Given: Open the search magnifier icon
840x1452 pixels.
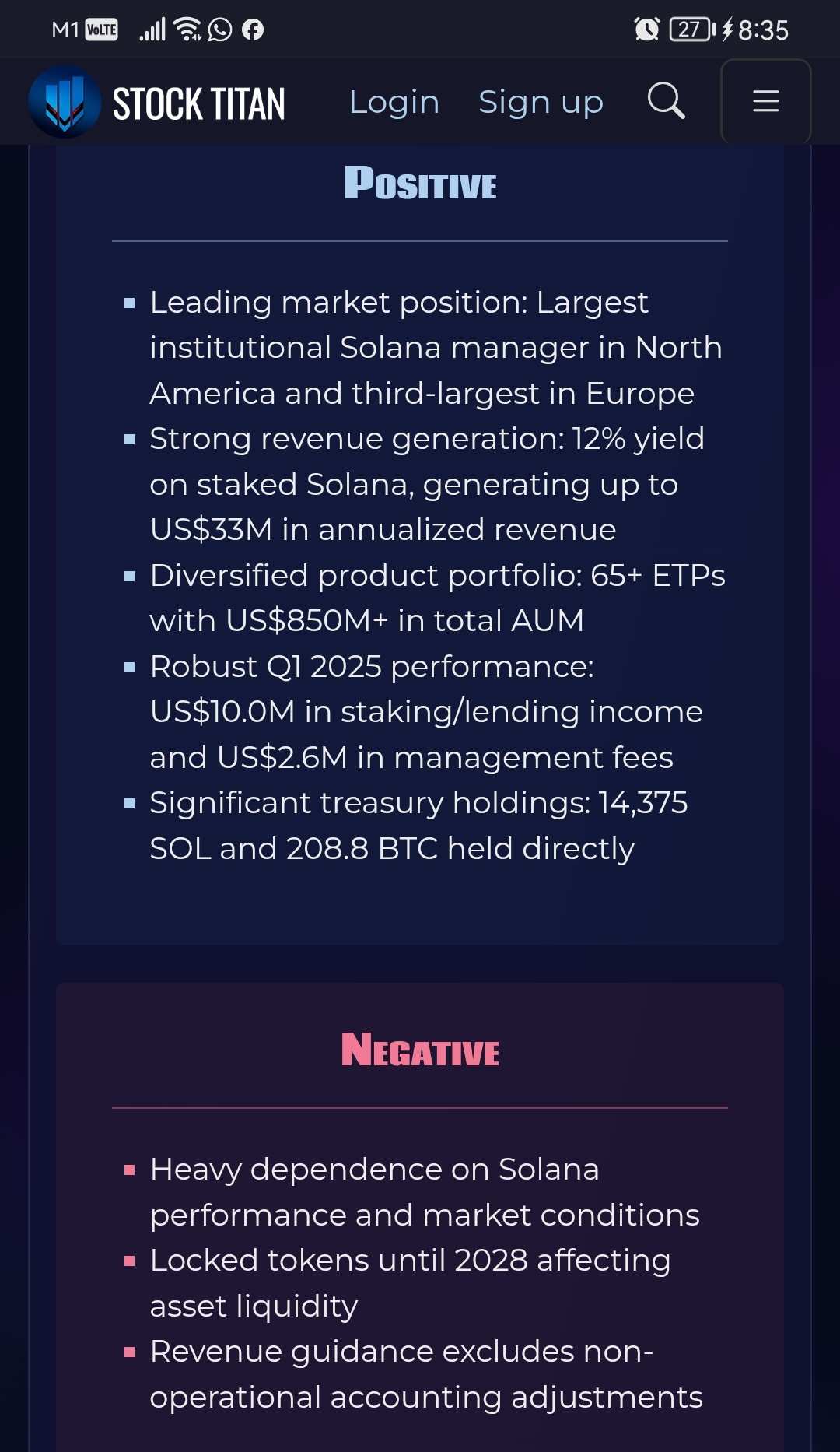Looking at the screenshot, I should [x=667, y=100].
